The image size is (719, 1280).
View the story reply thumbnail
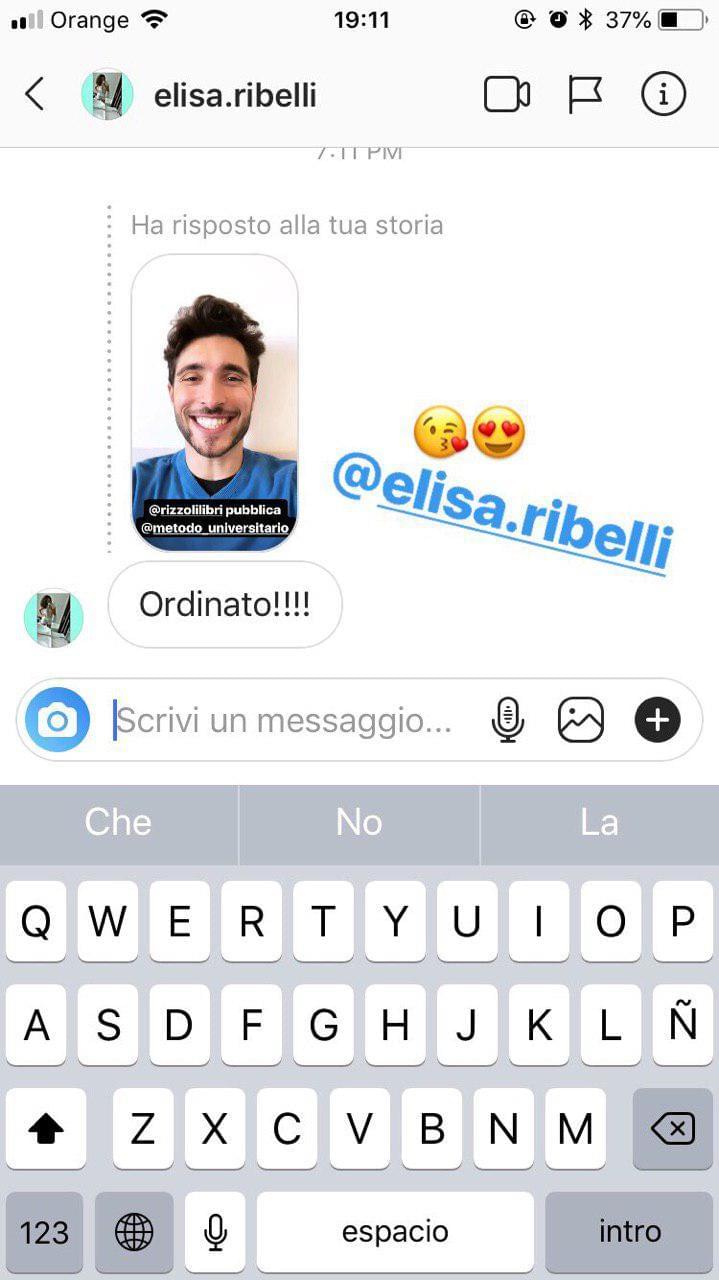click(214, 403)
